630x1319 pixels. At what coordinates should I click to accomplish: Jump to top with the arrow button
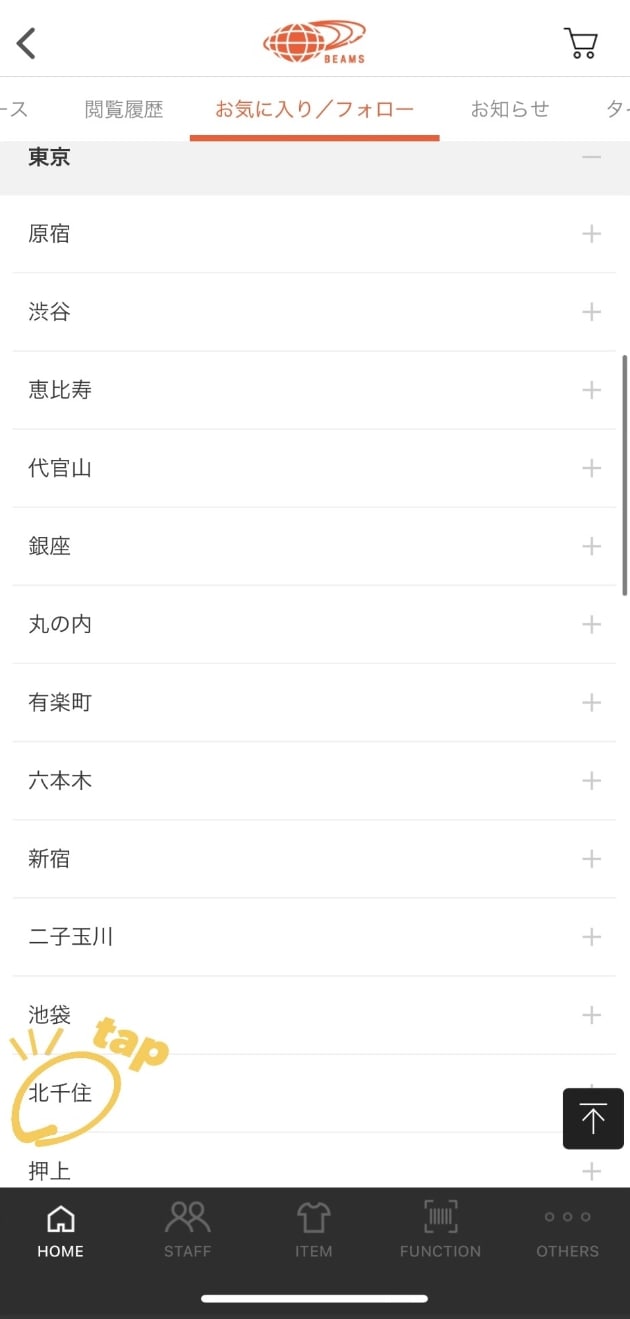click(593, 1118)
